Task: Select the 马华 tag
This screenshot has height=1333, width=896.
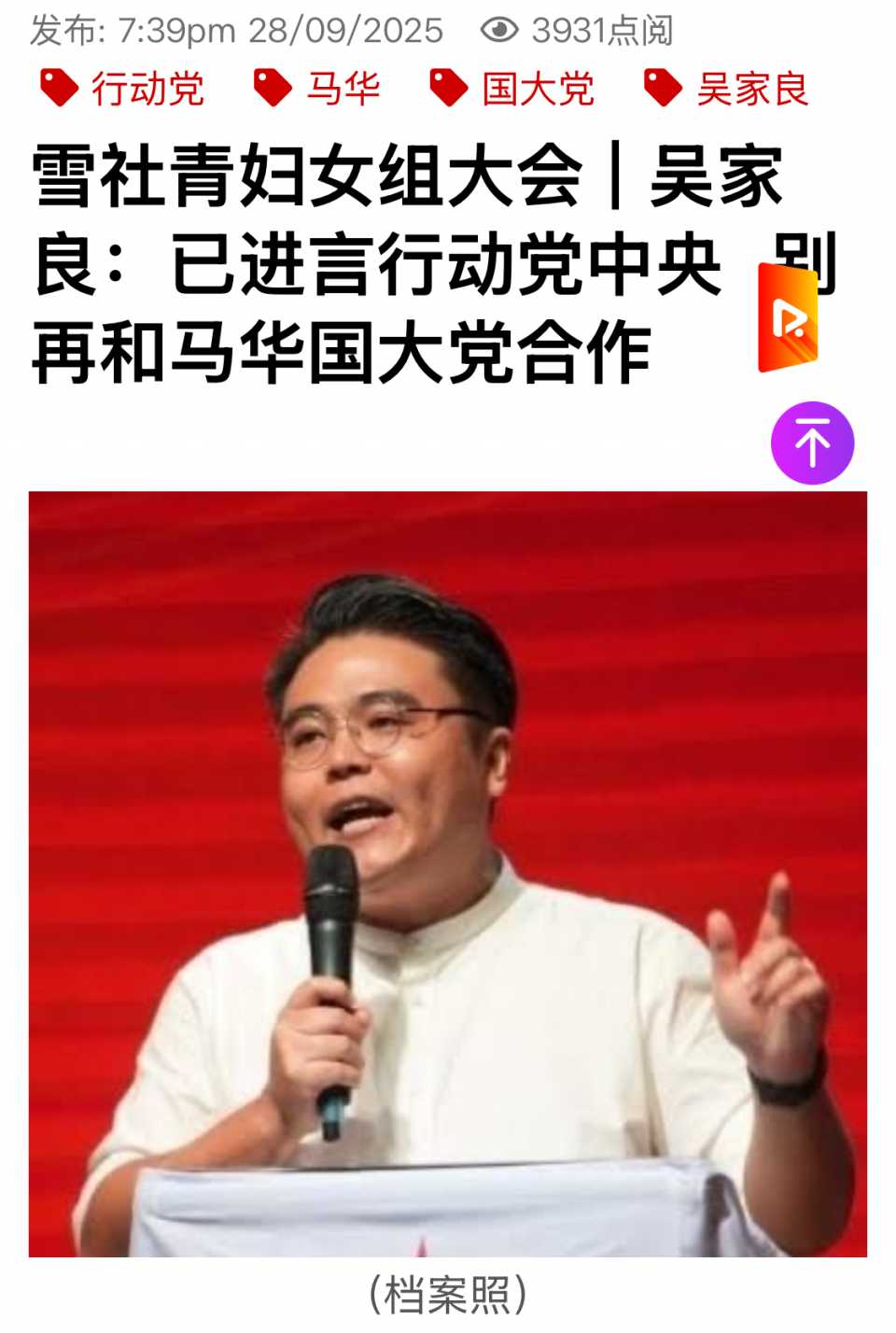Action: pos(318,90)
